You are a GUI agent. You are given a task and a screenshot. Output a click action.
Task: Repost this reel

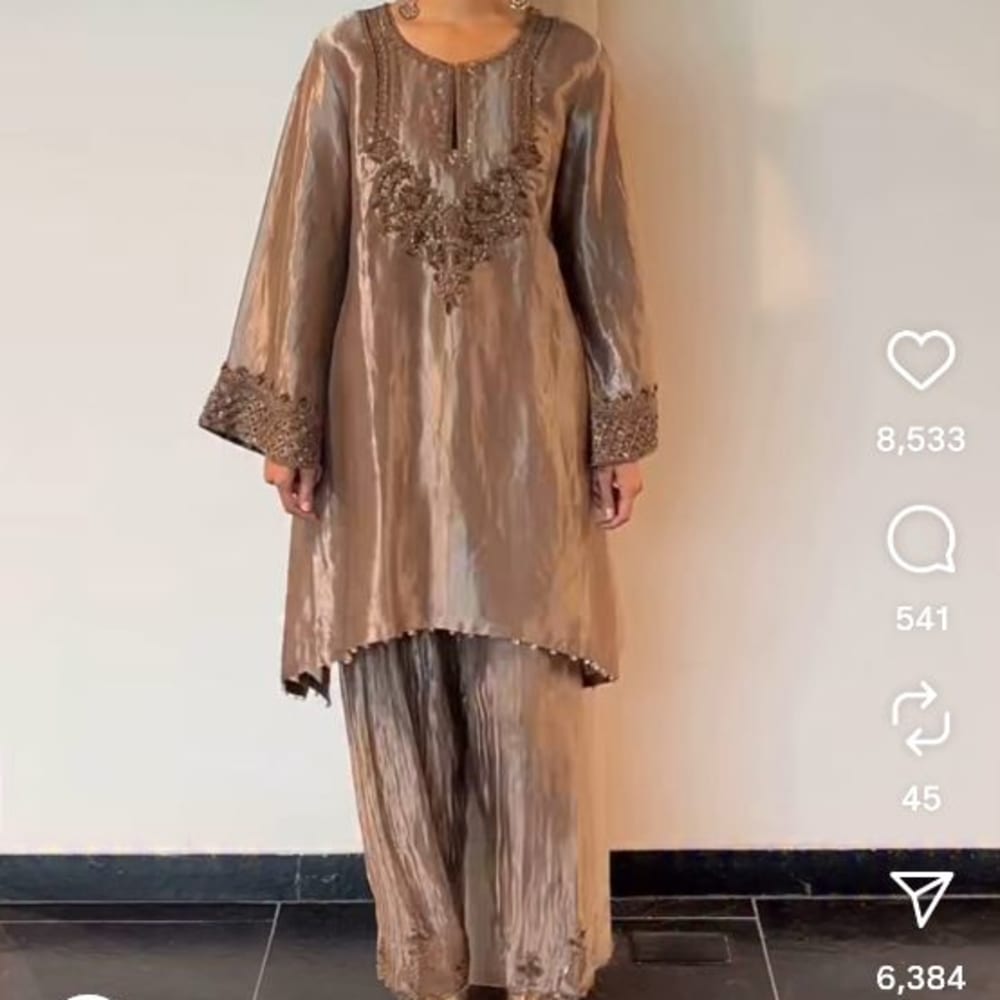[x=921, y=719]
